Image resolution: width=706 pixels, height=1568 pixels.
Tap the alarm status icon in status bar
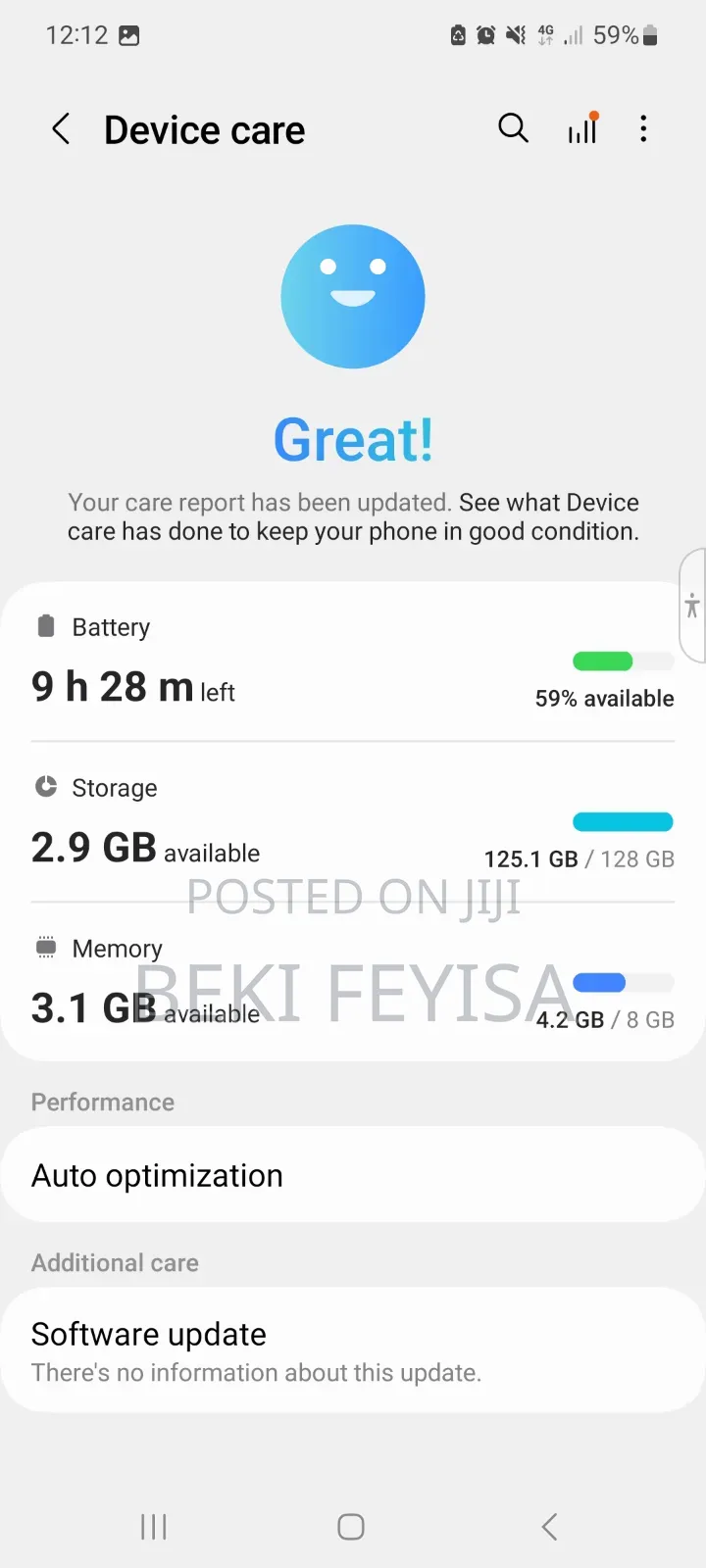click(x=483, y=35)
